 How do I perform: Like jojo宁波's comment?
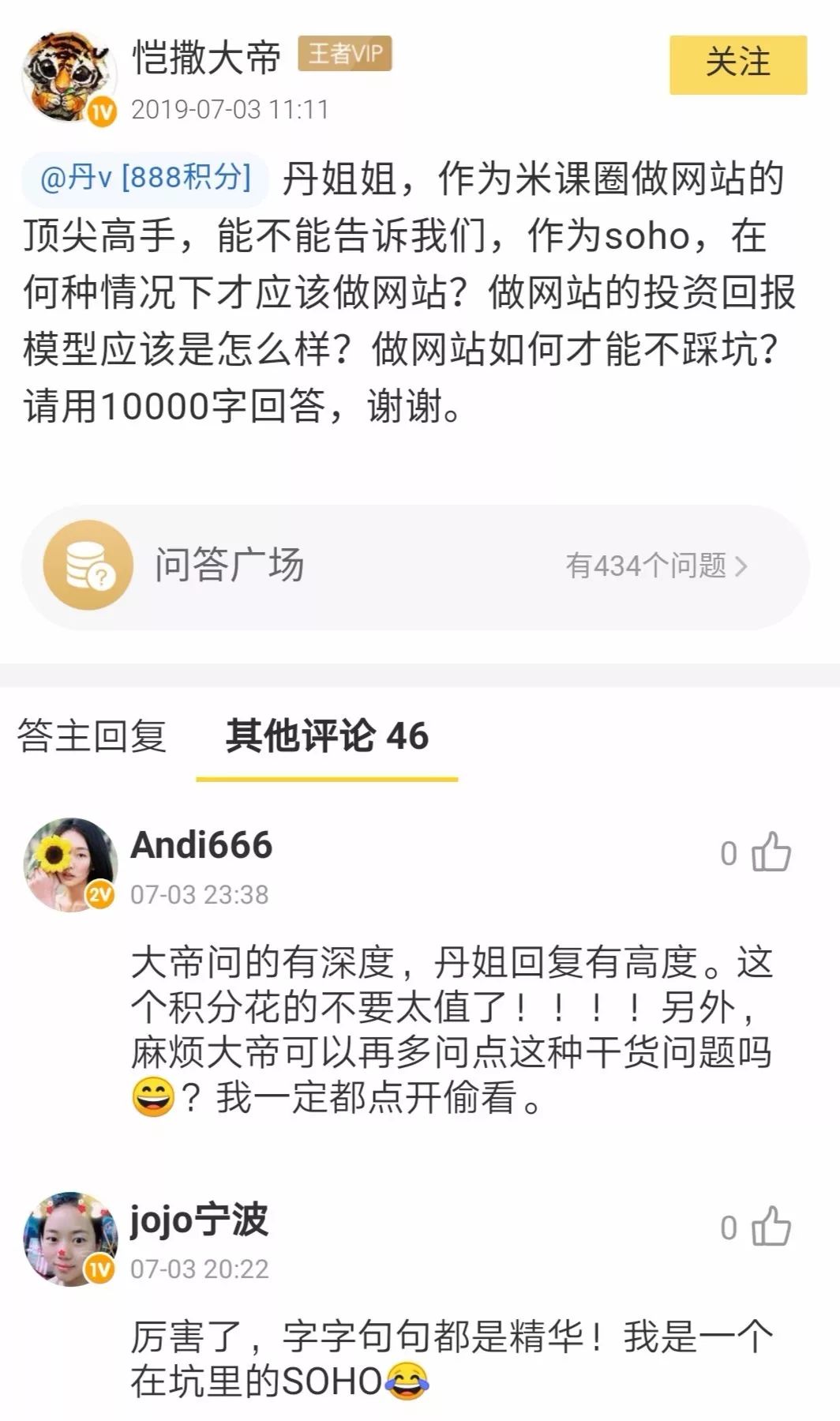pos(770,1227)
